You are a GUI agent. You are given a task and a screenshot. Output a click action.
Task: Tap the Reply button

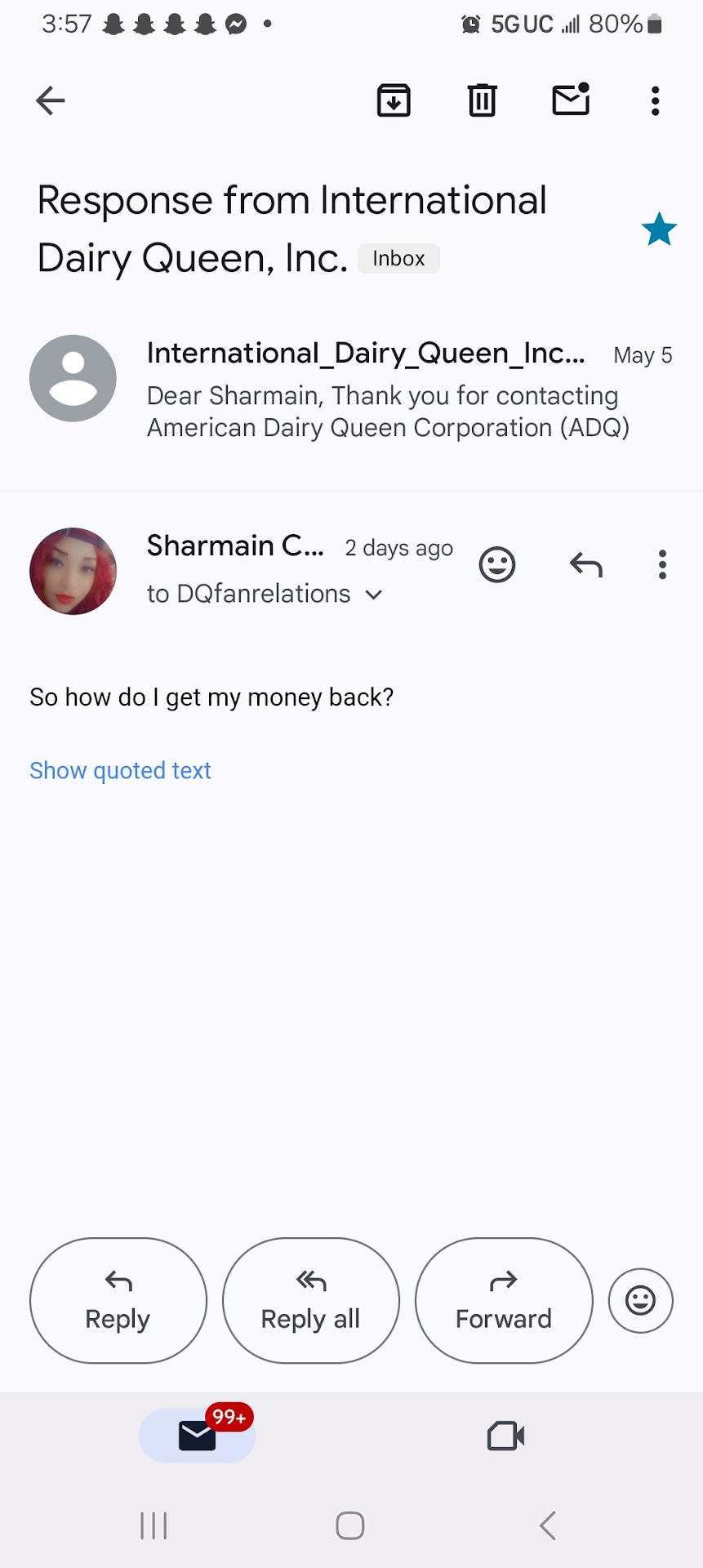pyautogui.click(x=118, y=1300)
